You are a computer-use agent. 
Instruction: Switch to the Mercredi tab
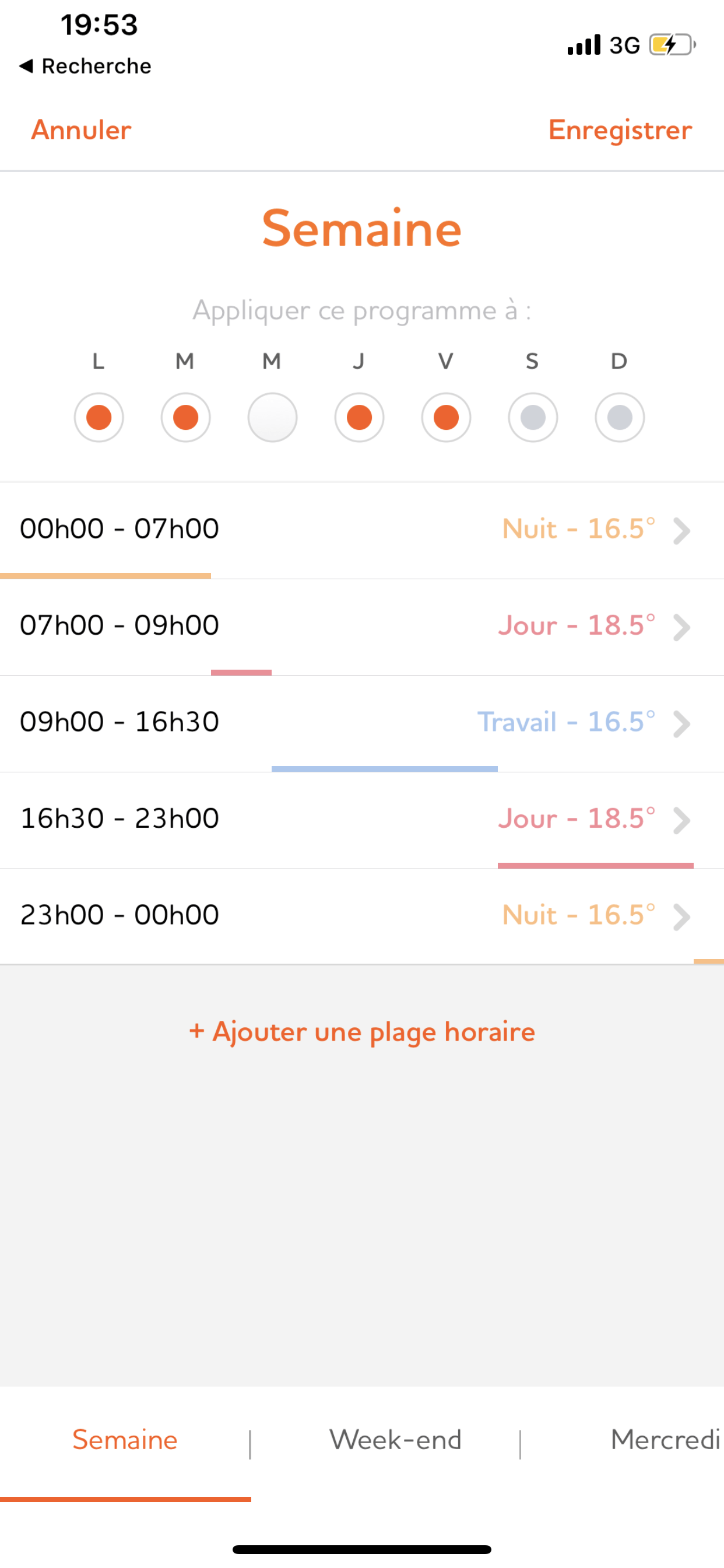[666, 1440]
